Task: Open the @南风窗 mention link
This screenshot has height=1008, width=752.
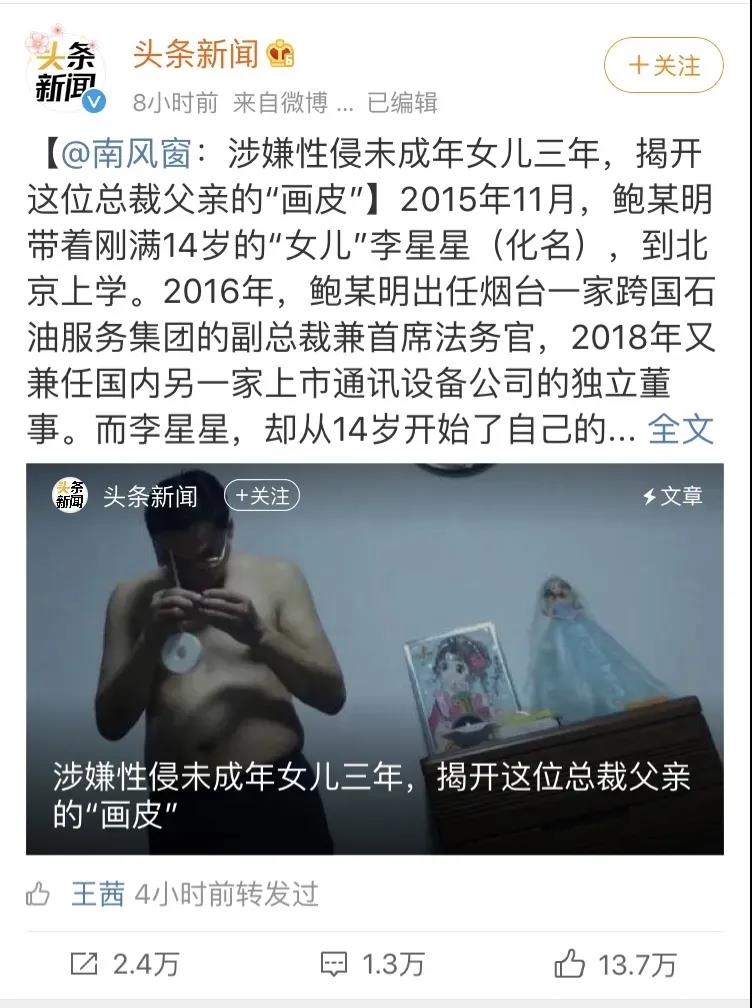Action: [130, 155]
